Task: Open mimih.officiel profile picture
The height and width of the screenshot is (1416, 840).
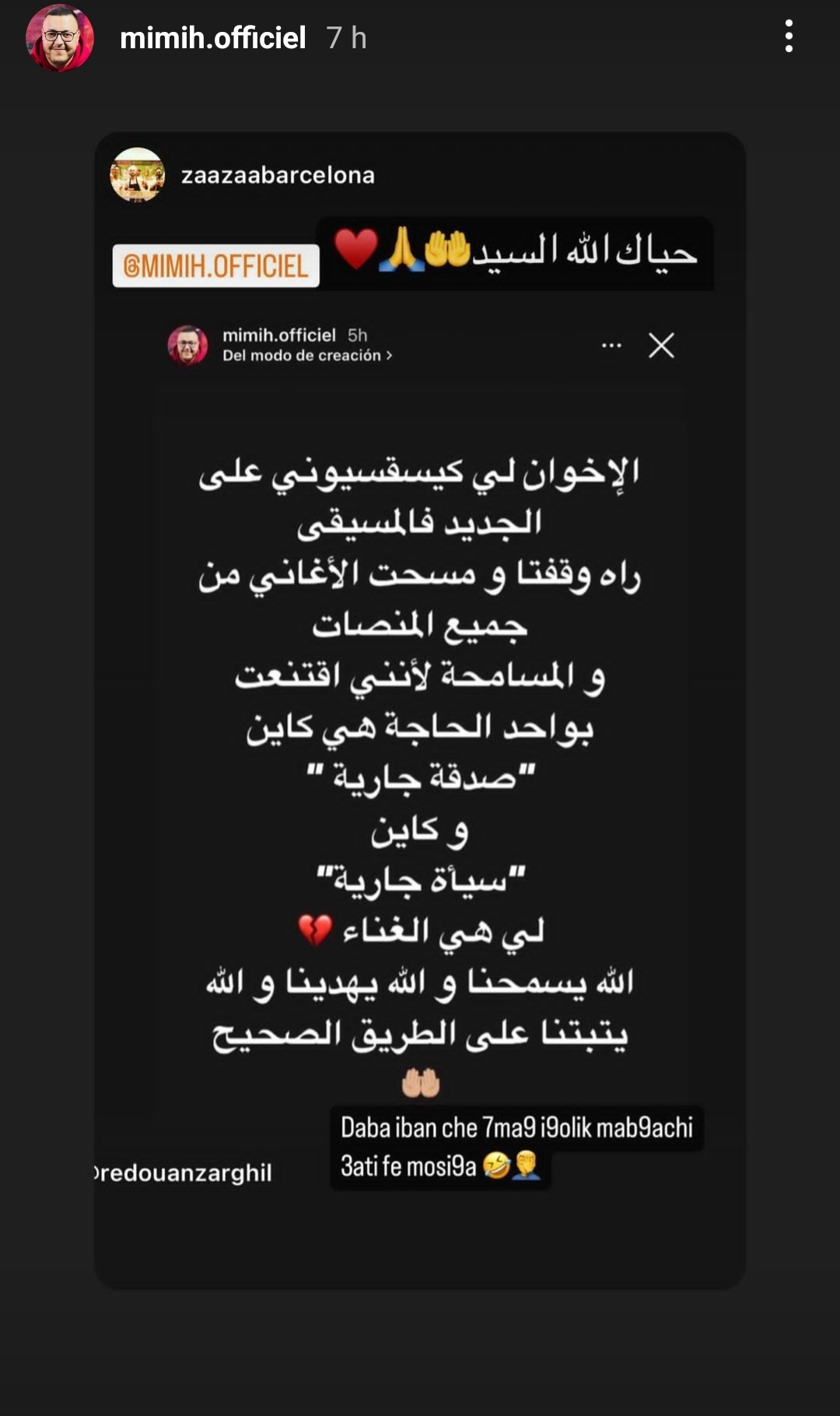Action: [x=60, y=38]
